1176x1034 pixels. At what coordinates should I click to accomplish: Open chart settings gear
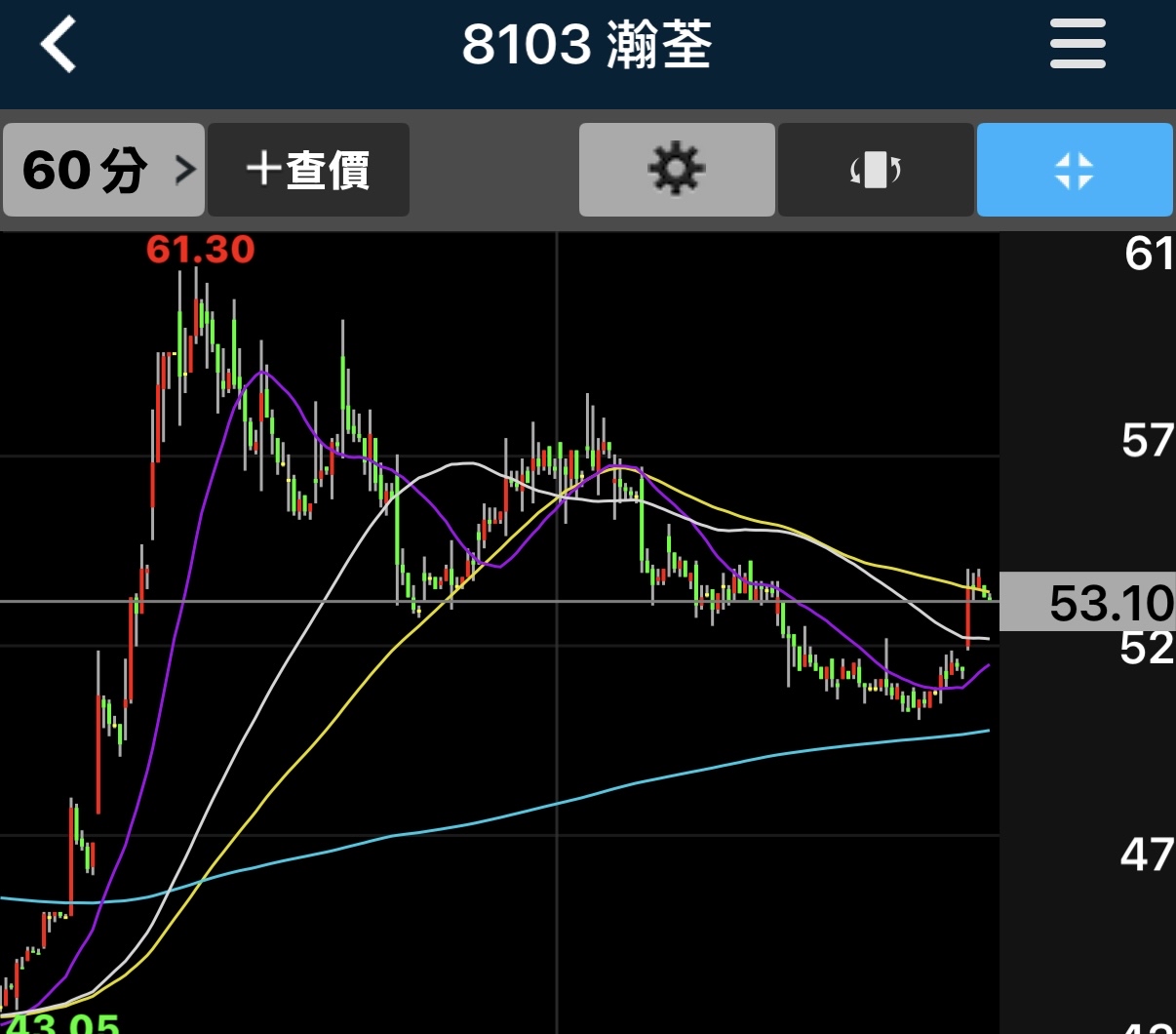click(x=677, y=170)
